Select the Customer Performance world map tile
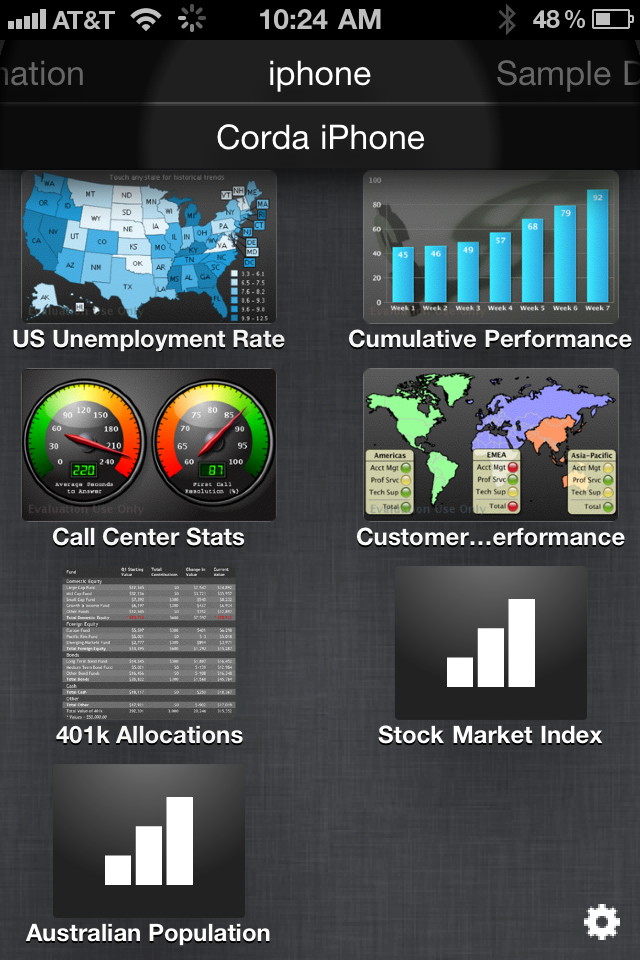 coord(489,445)
